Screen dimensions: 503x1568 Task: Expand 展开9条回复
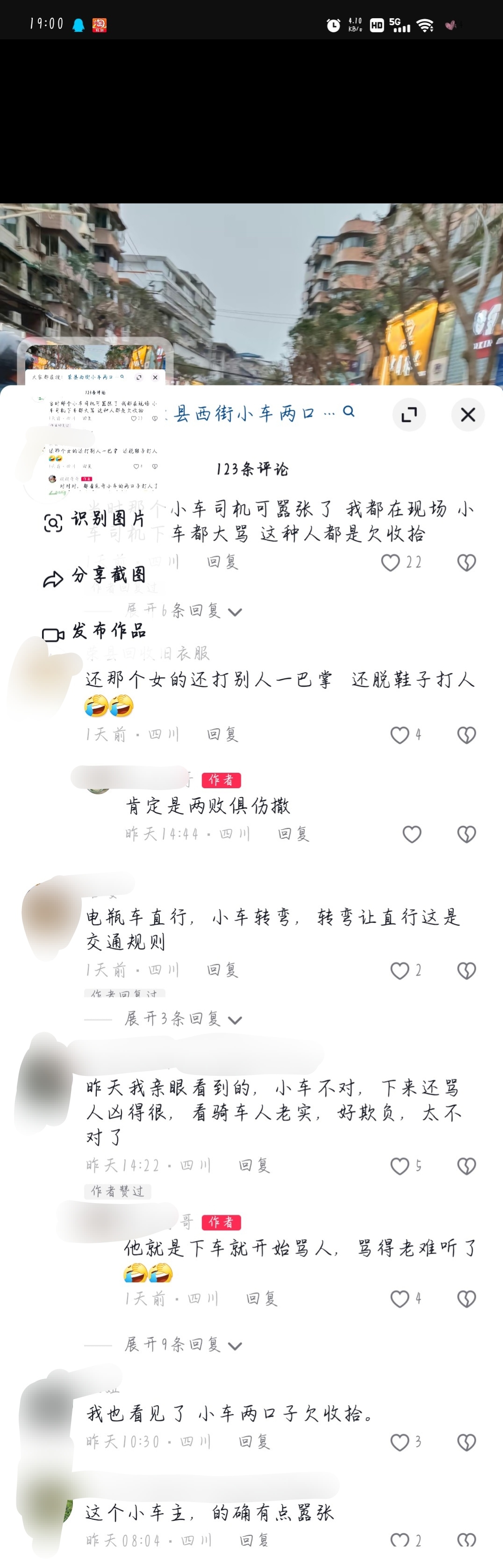pos(182,1344)
